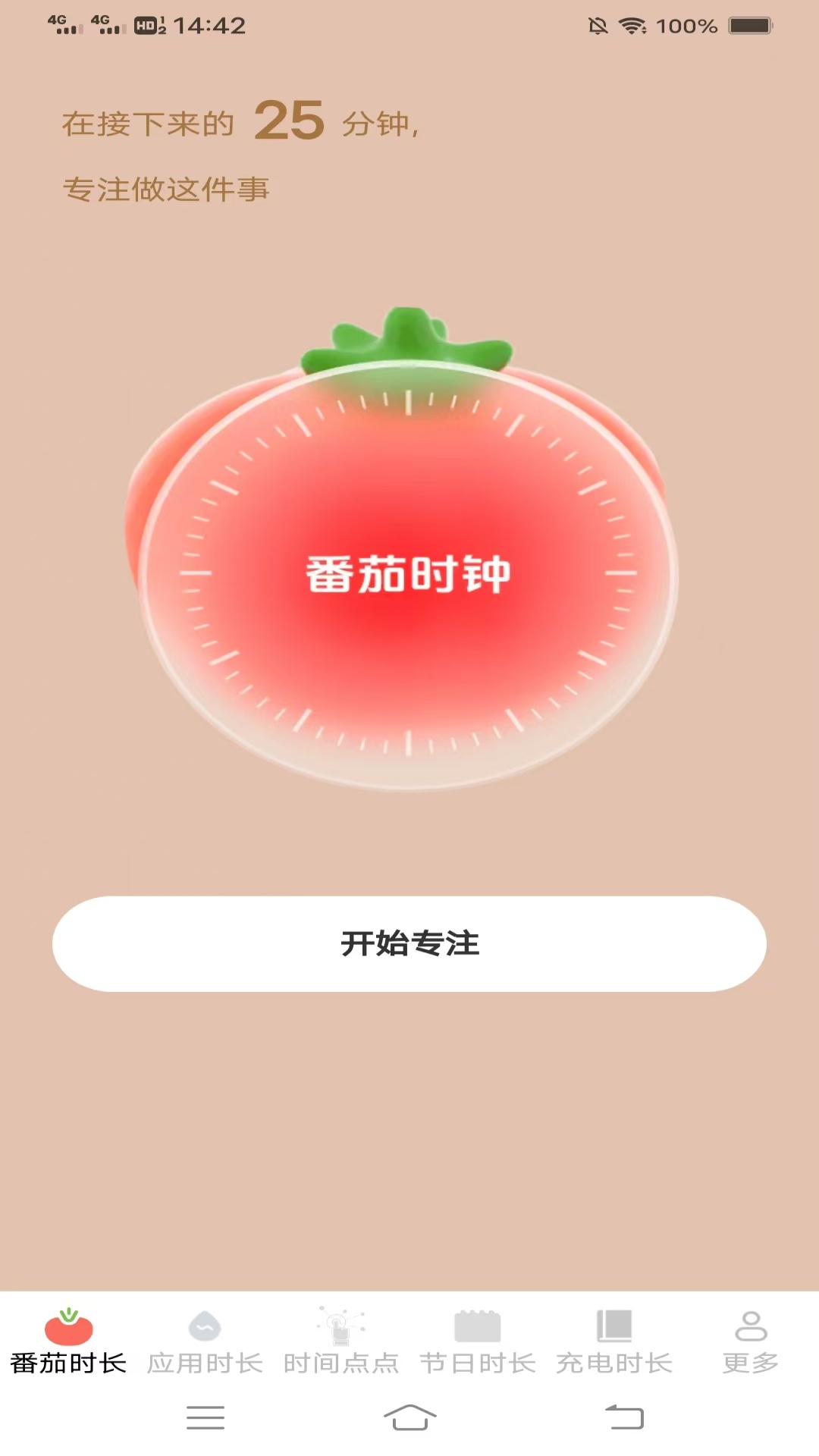Image resolution: width=819 pixels, height=1456 pixels.
Task: Open the 更多 tab
Action: pyautogui.click(x=751, y=1342)
